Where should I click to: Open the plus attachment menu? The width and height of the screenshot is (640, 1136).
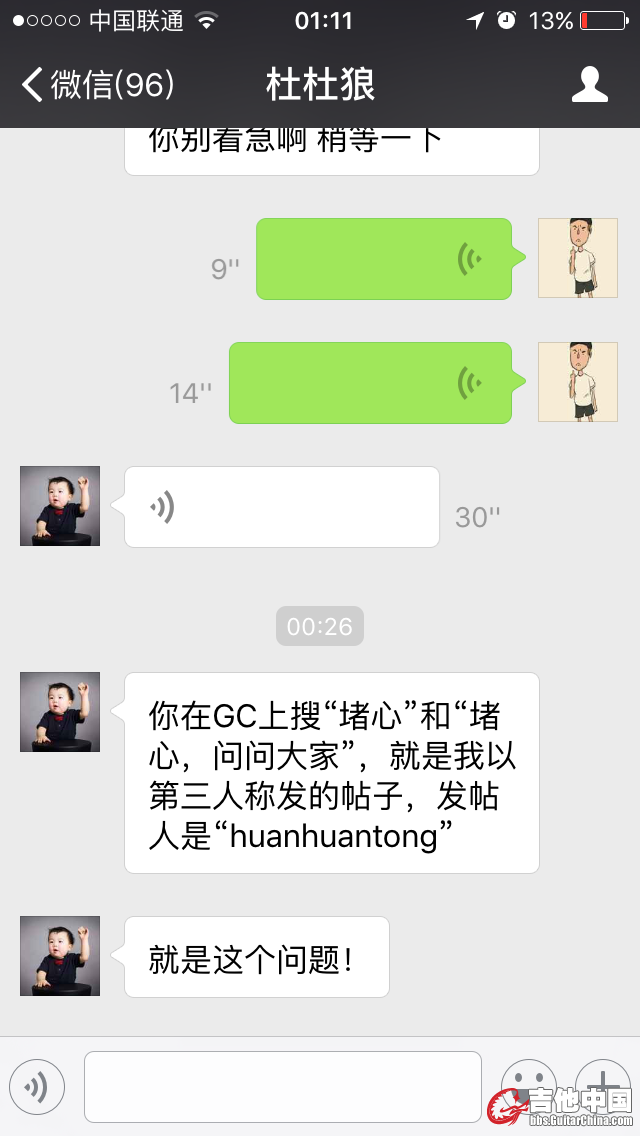coord(602,1084)
